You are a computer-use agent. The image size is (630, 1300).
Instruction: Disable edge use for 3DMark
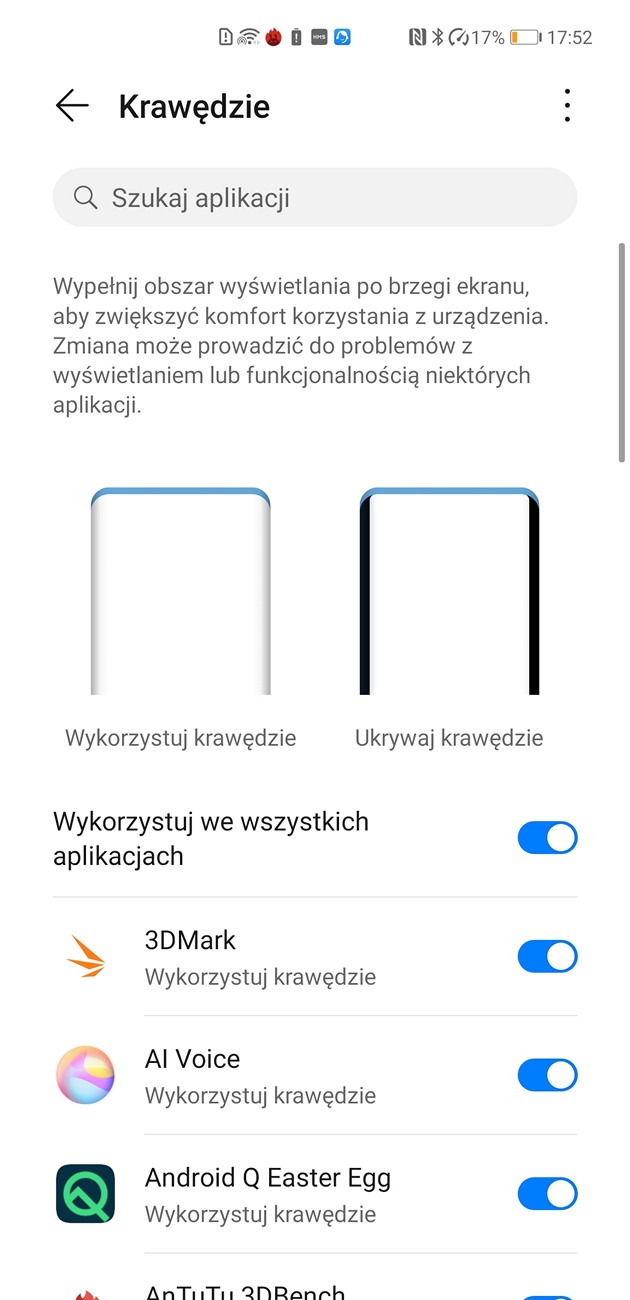point(547,957)
